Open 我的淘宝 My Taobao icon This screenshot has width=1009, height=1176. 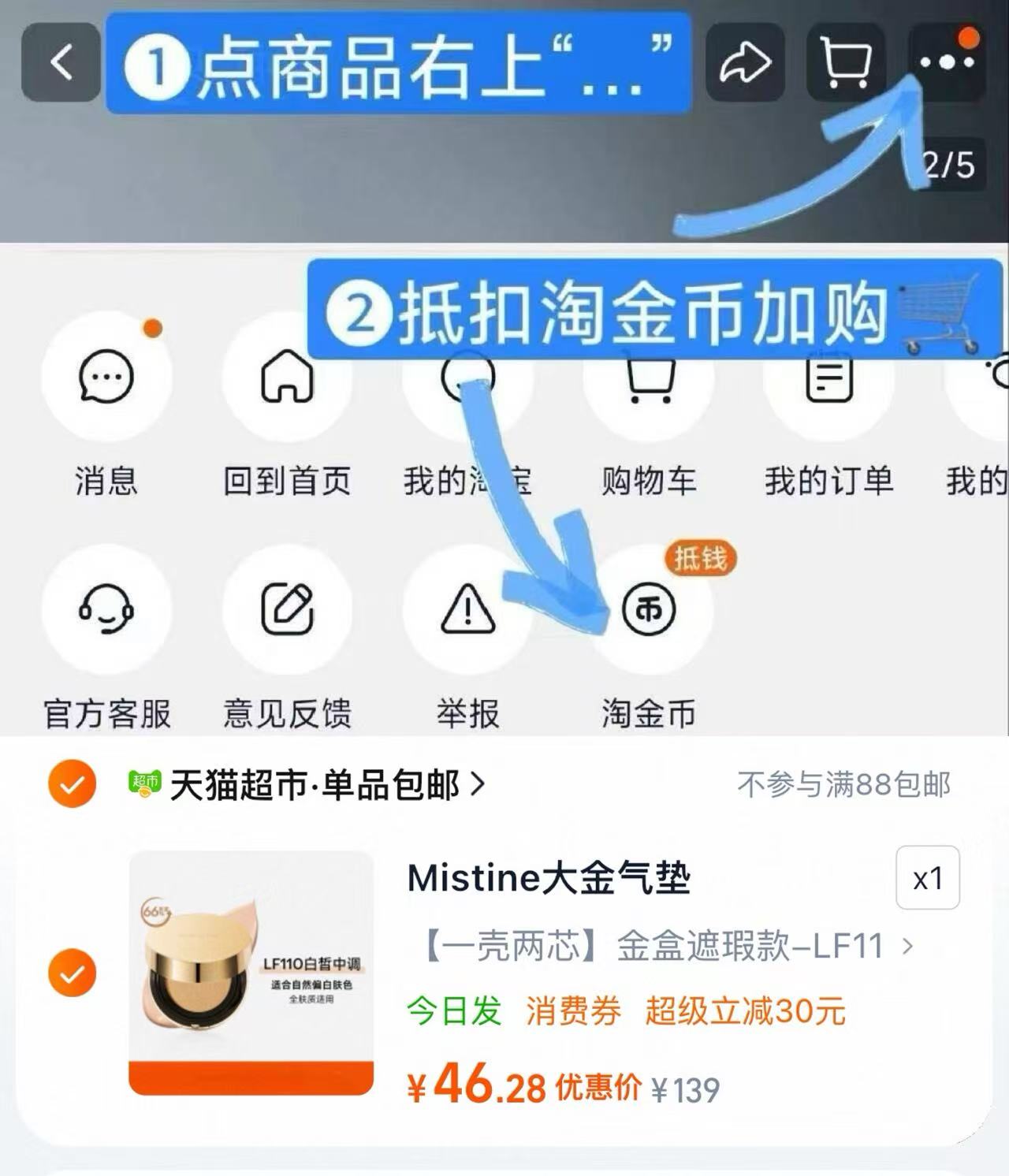tap(467, 378)
